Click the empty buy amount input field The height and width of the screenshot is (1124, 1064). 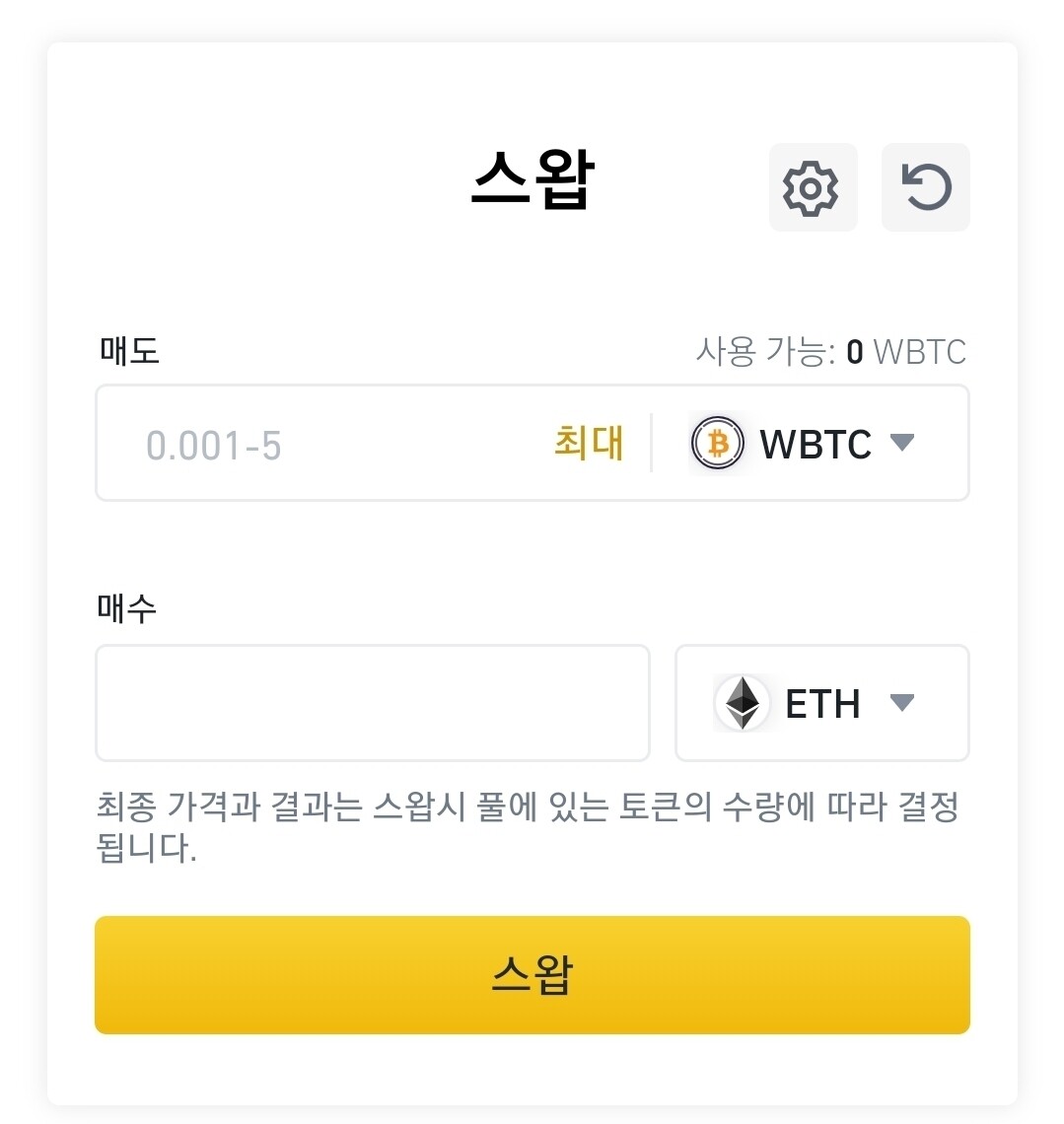coord(372,703)
